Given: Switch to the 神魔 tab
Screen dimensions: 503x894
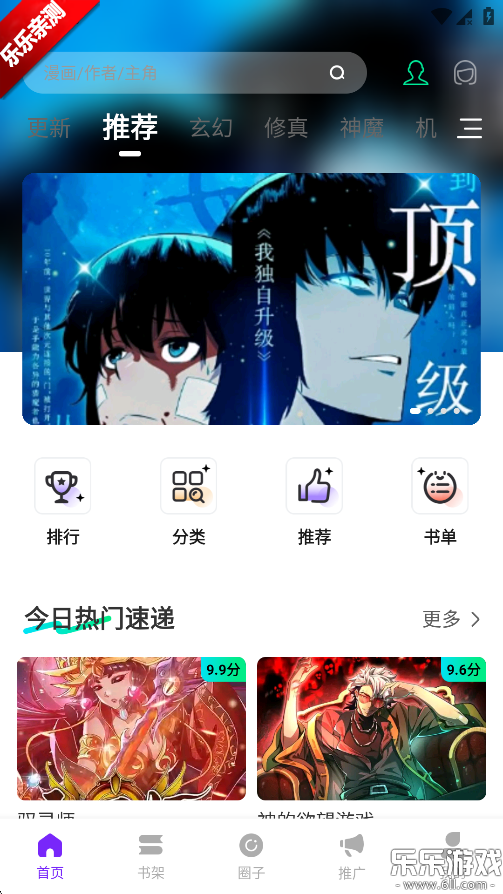Looking at the screenshot, I should point(362,128).
